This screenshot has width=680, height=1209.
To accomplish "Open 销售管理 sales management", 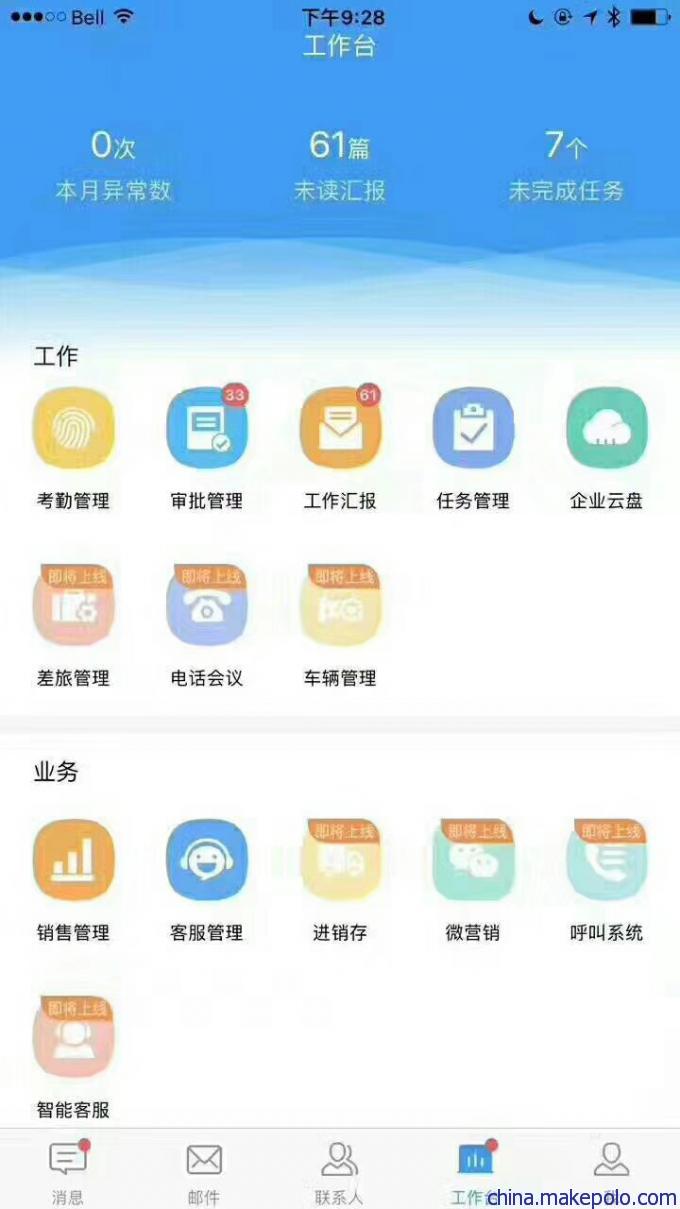I will 73,861.
